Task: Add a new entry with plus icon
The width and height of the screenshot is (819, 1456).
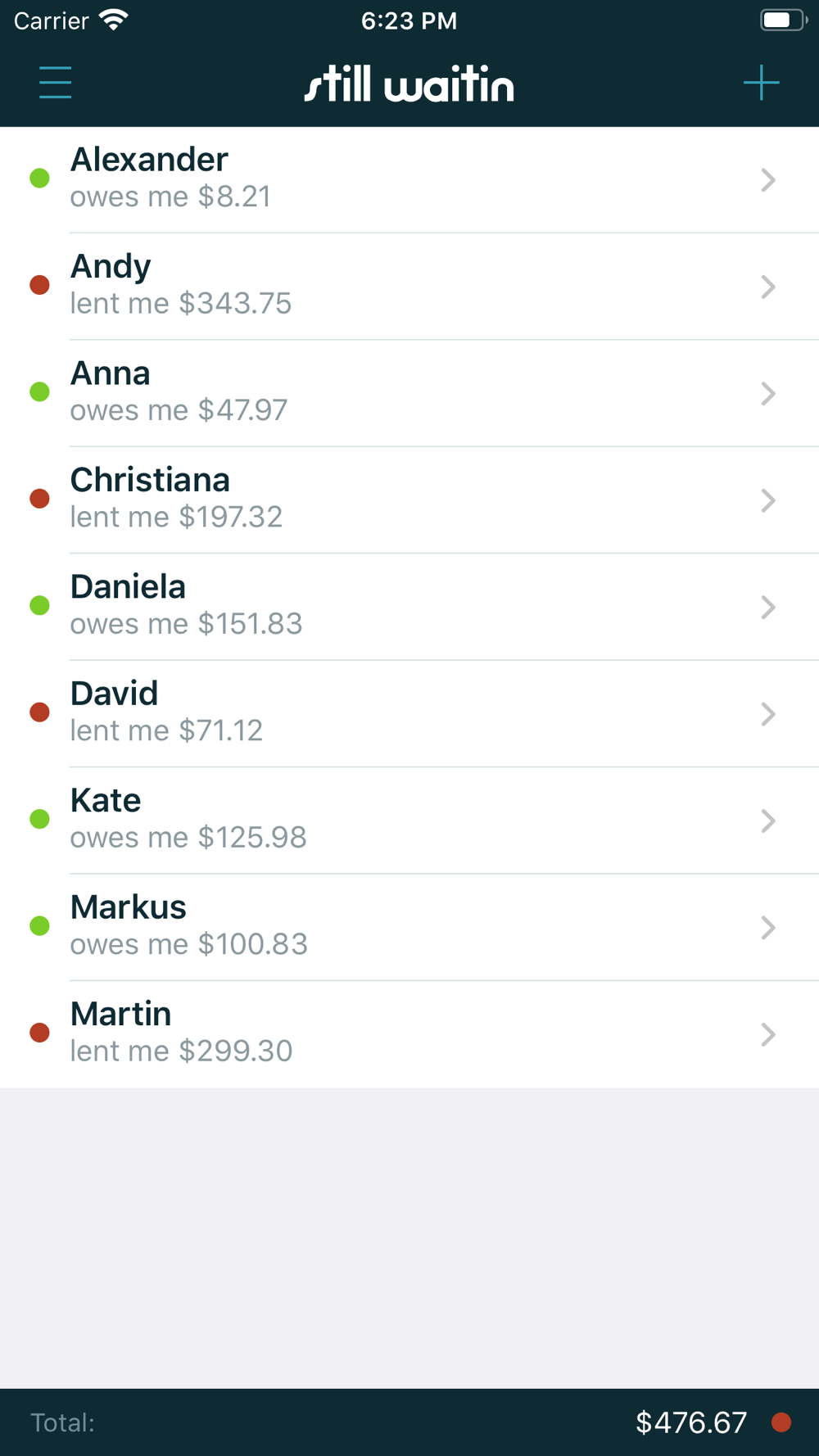Action: tap(761, 83)
